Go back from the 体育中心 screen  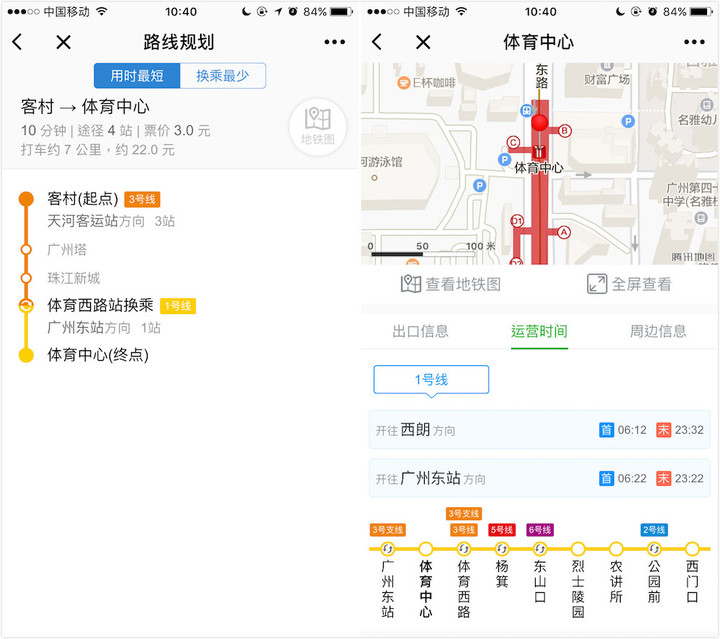(377, 42)
